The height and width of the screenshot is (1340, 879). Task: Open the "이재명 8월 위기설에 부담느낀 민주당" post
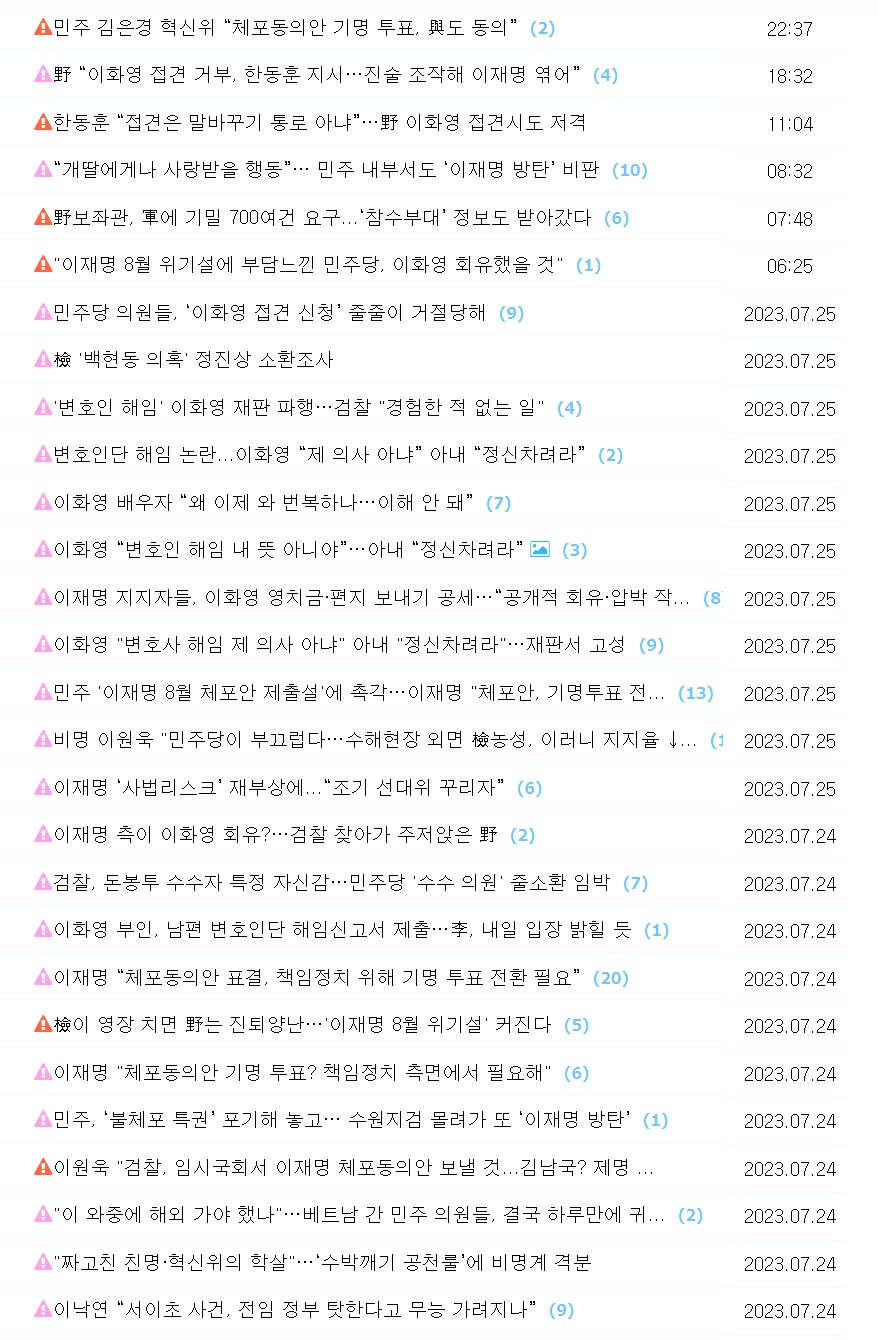[x=308, y=265]
